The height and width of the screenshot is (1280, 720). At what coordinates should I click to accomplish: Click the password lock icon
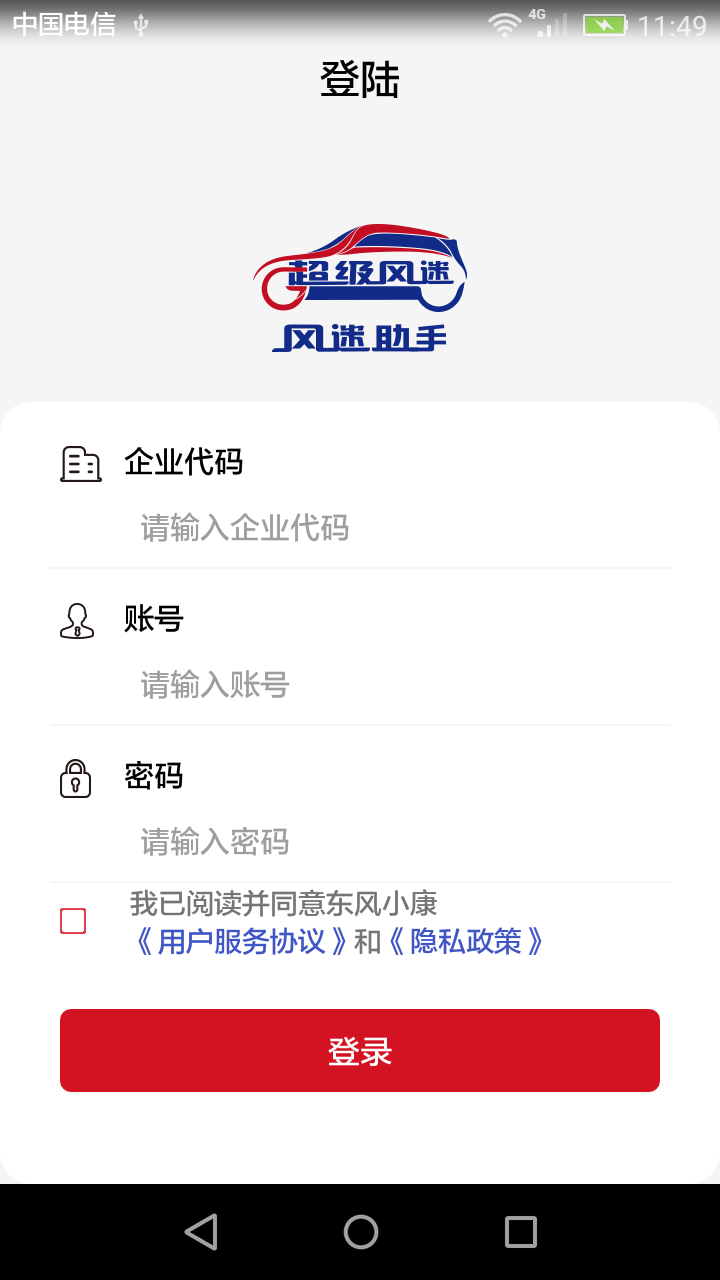77,778
